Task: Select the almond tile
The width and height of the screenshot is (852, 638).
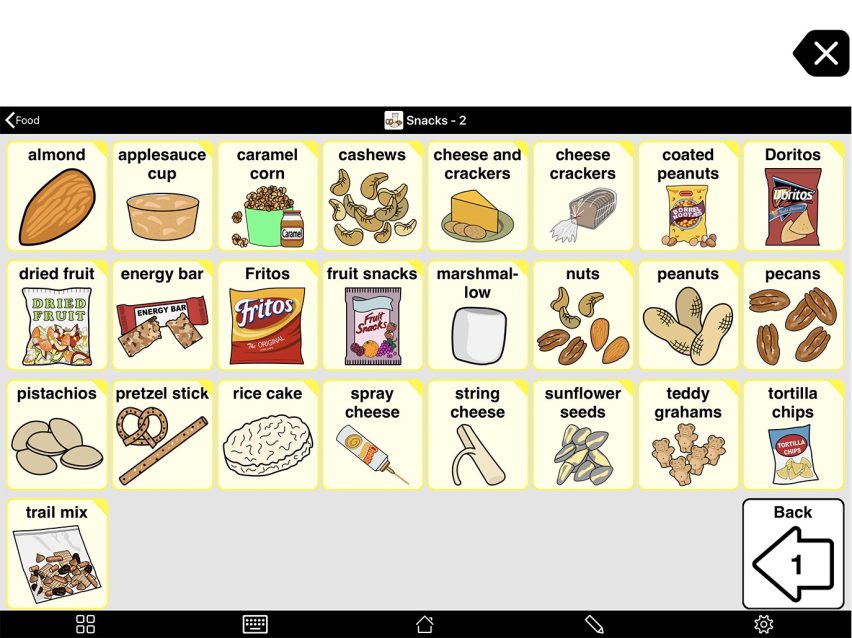Action: [57, 196]
